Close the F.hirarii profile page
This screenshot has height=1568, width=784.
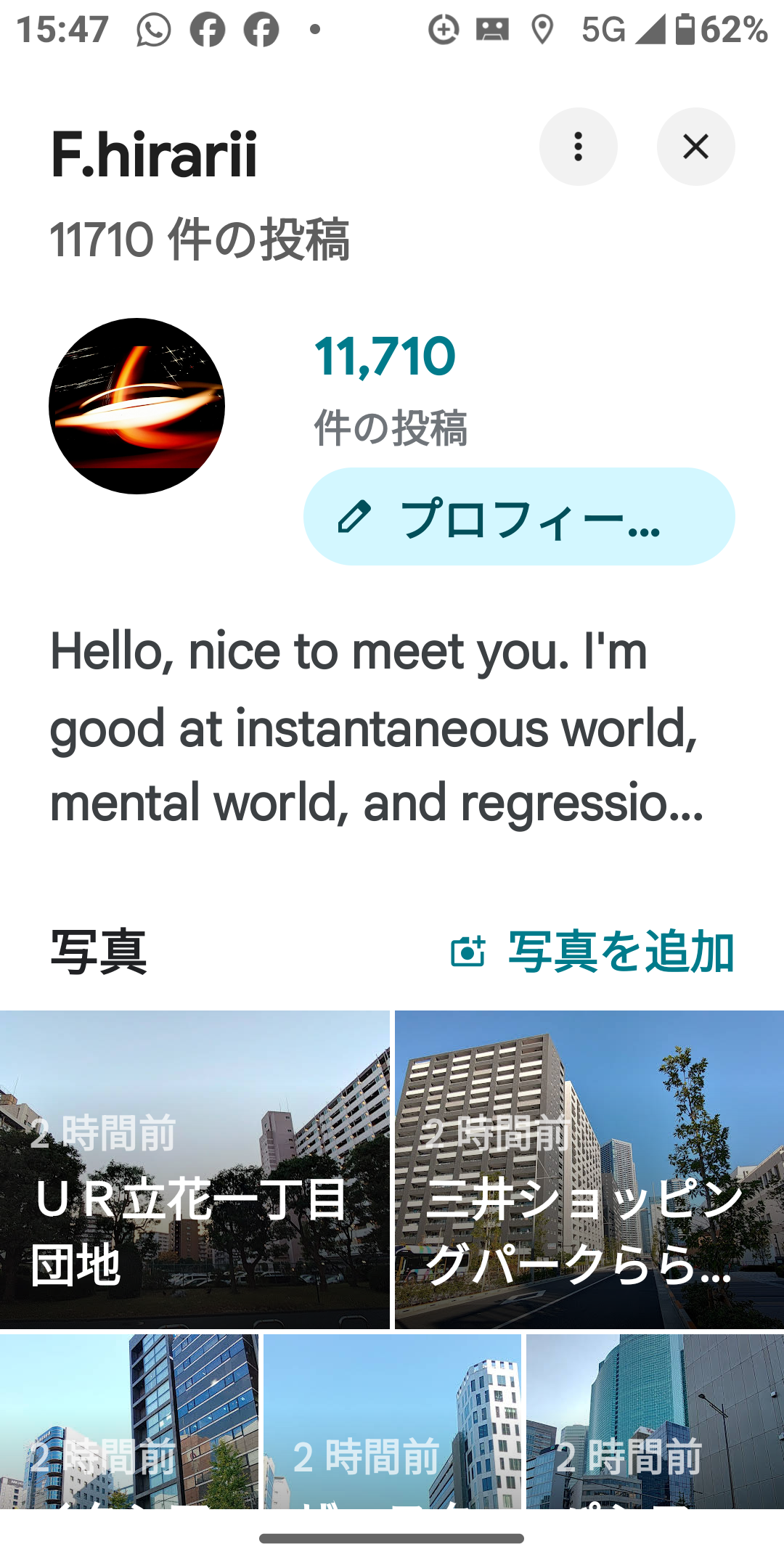click(x=695, y=147)
